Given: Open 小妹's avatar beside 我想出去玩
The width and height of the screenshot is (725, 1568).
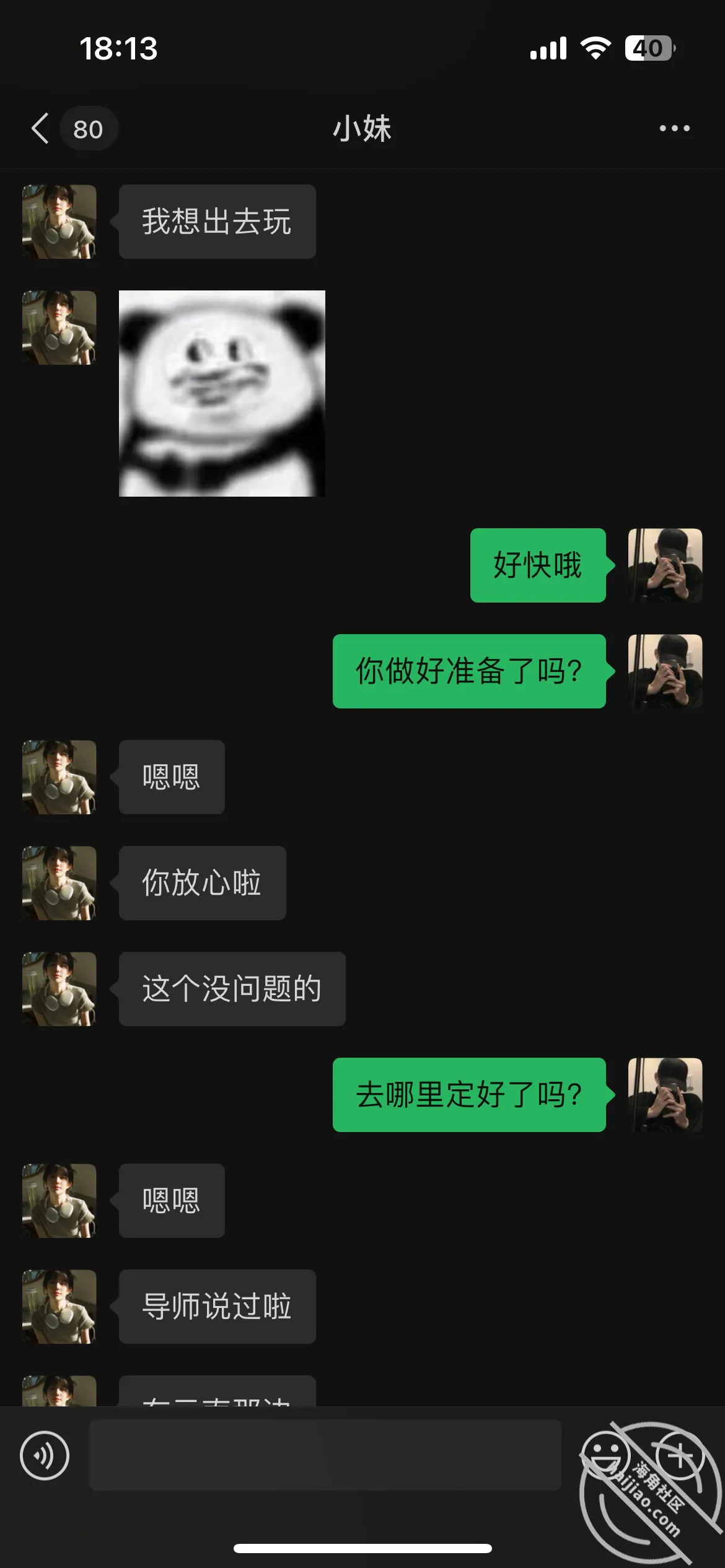Looking at the screenshot, I should click(59, 222).
